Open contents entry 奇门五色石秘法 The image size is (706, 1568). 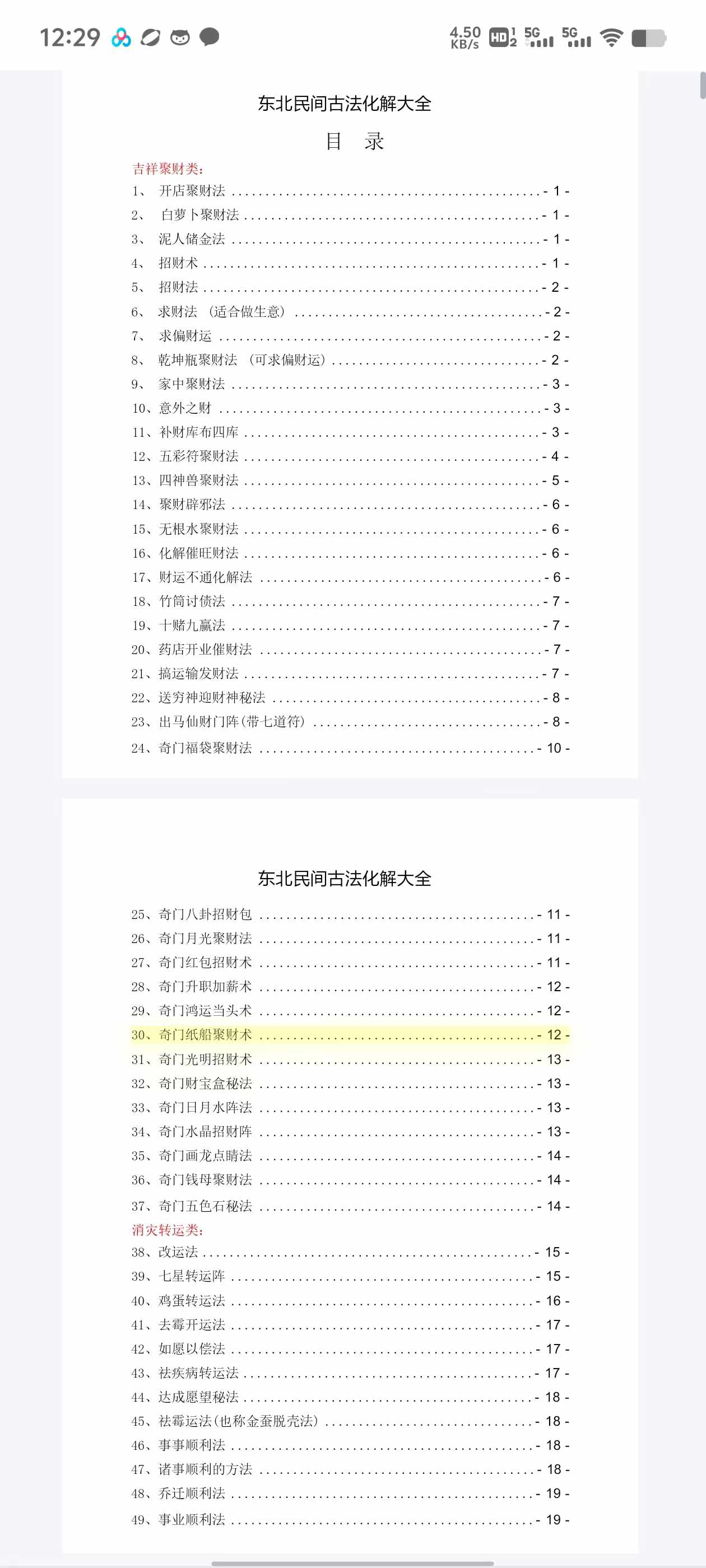point(350,1206)
